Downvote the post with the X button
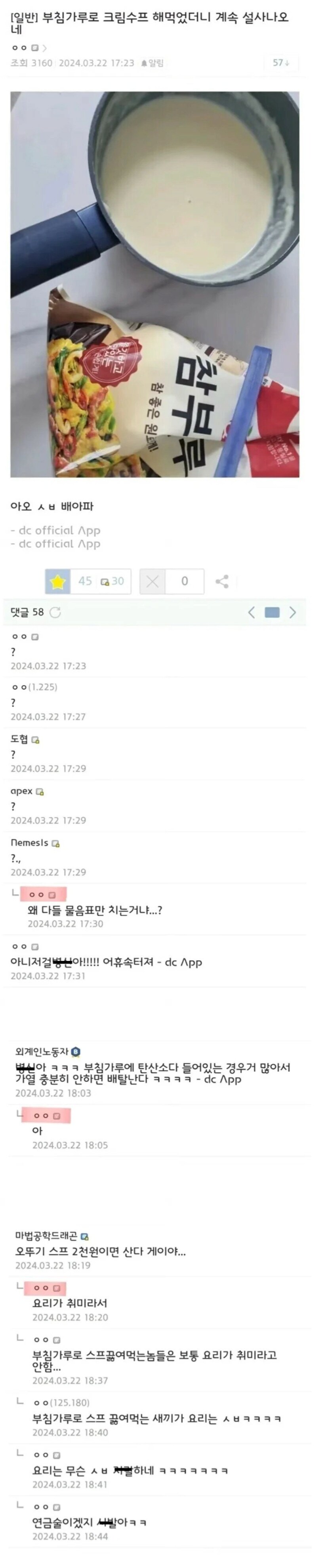The width and height of the screenshot is (326, 1568). pos(153,581)
